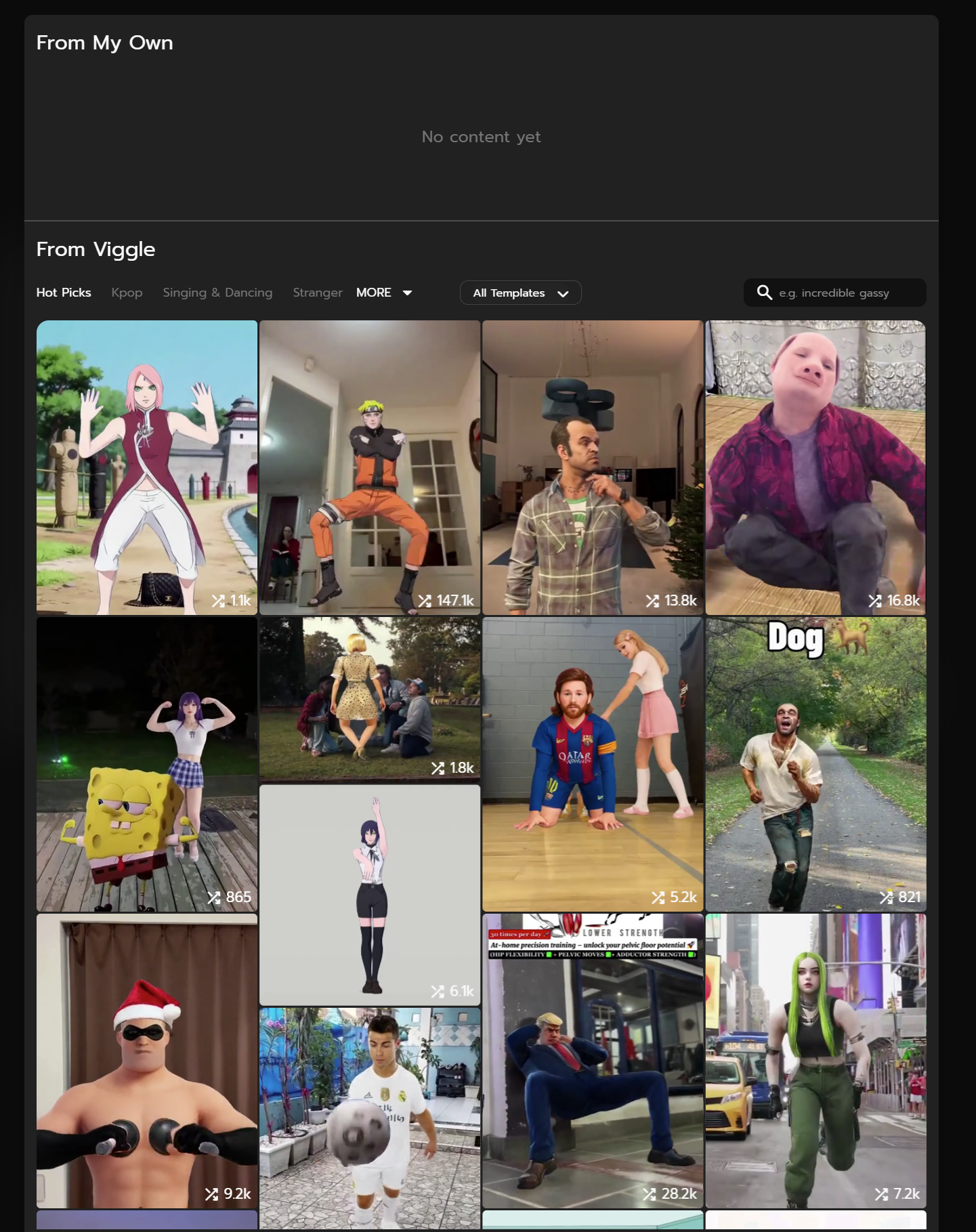Open the dancing anime figure template with 6.1k
This screenshot has height=1232, width=976.
[x=370, y=895]
